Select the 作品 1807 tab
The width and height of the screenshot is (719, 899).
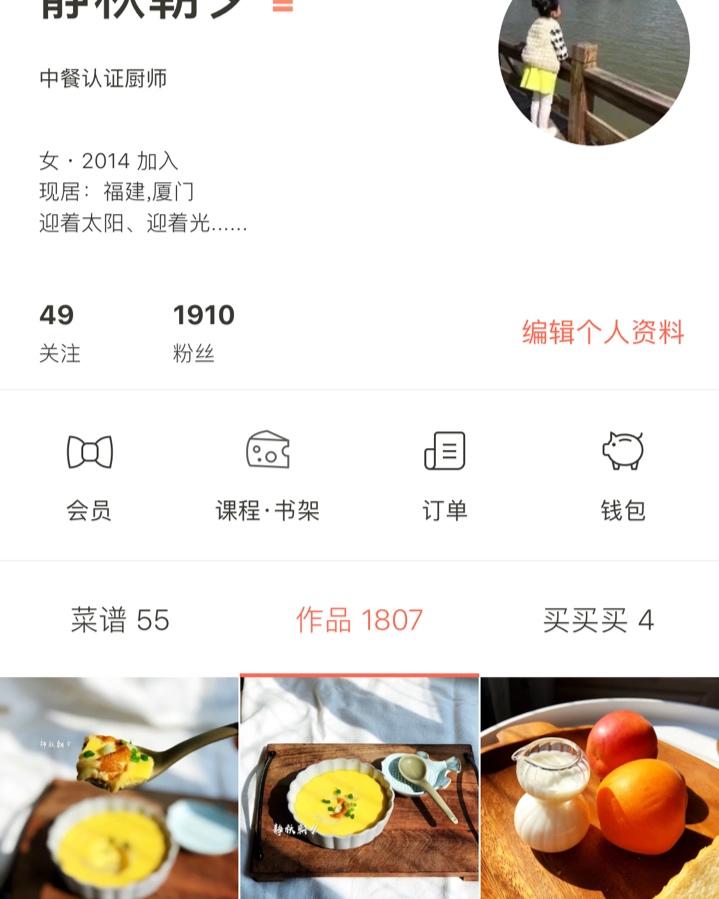pyautogui.click(x=359, y=620)
